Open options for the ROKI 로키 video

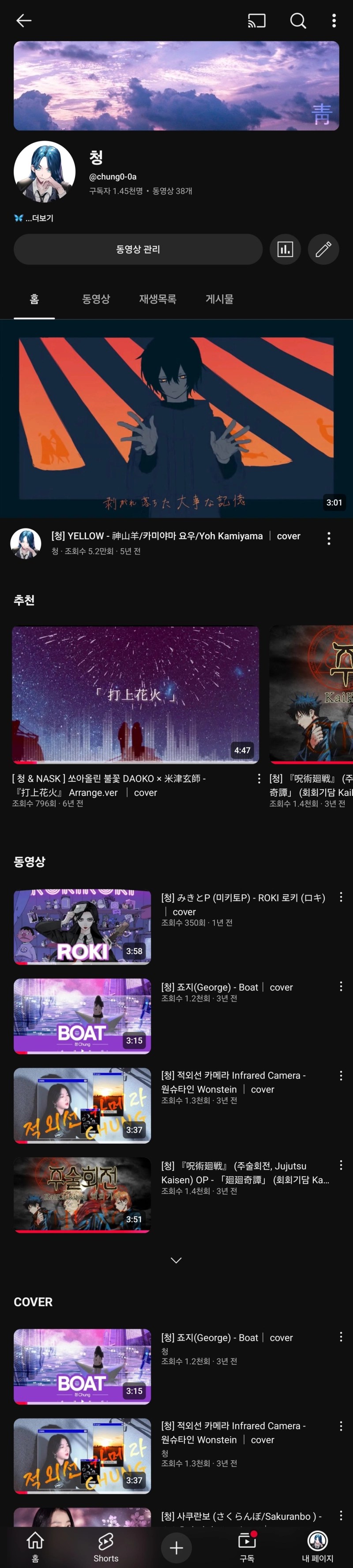(340, 897)
